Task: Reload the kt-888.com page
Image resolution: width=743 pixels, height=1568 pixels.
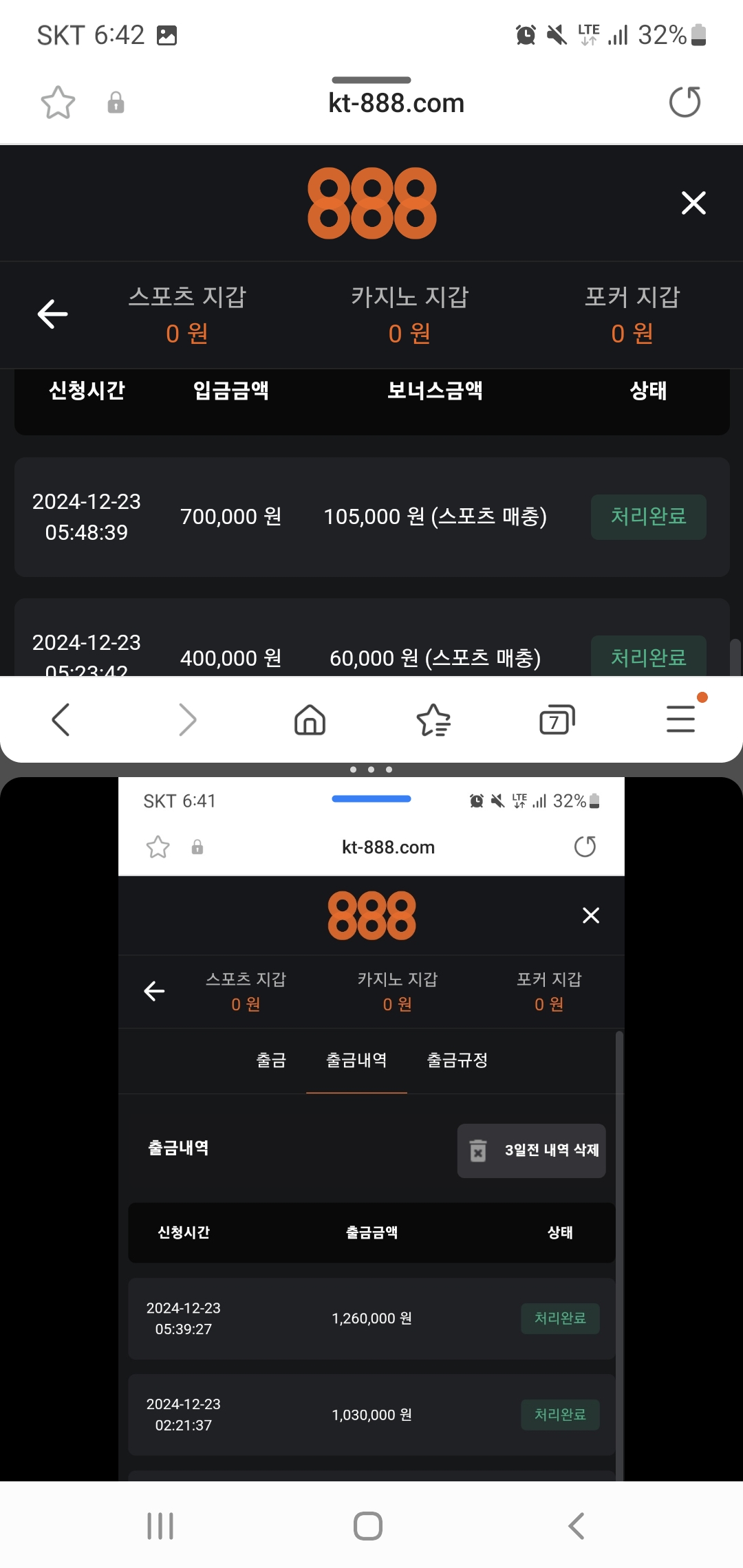Action: [685, 102]
